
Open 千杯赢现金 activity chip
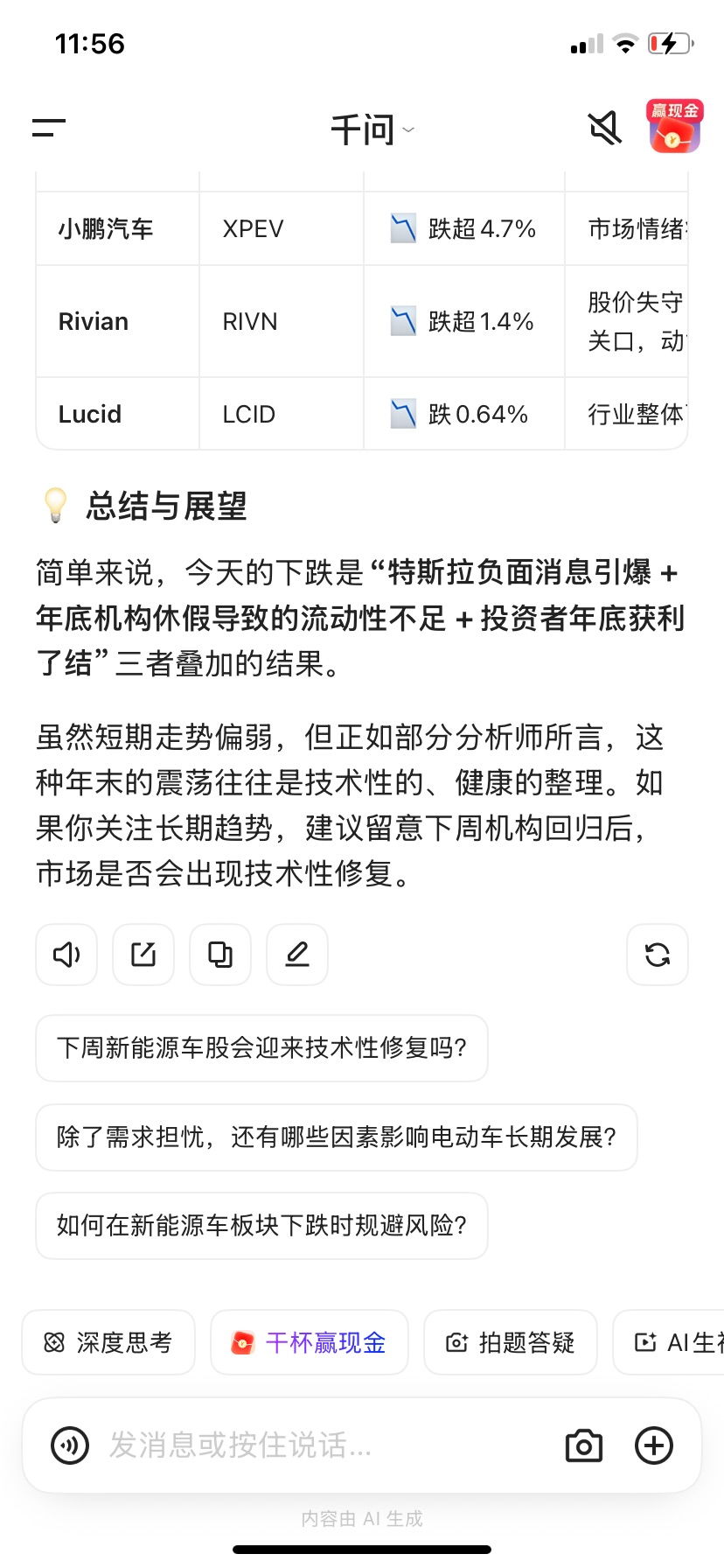(x=310, y=1342)
